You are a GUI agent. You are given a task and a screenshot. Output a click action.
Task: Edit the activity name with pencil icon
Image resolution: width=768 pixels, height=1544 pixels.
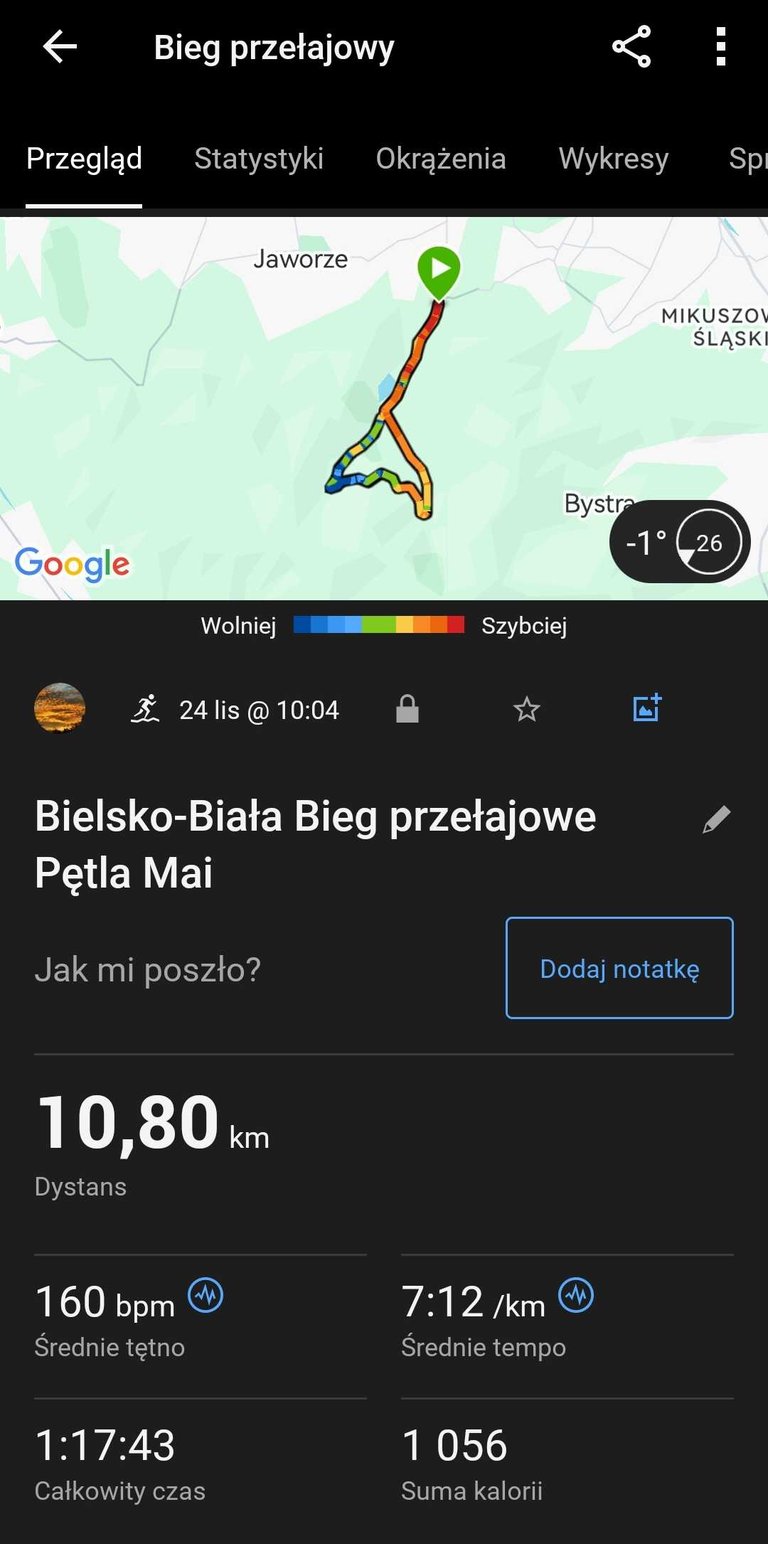click(716, 820)
